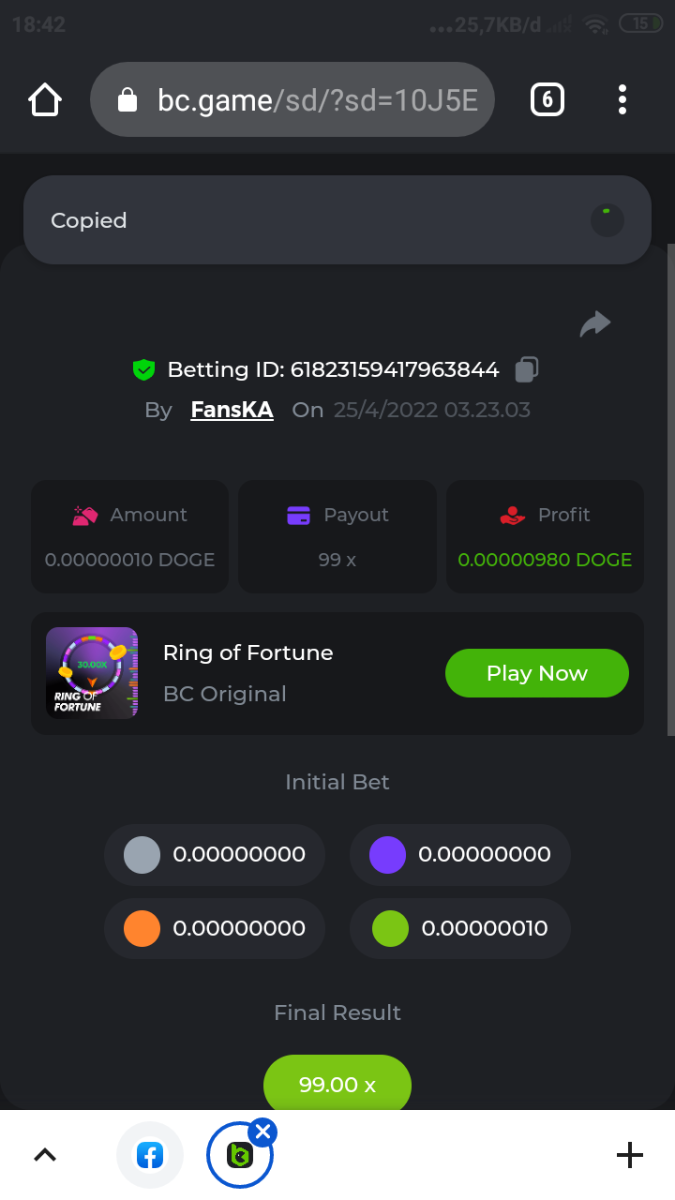Open FansKA's user profile
Image resolution: width=675 pixels, height=1200 pixels.
point(232,410)
